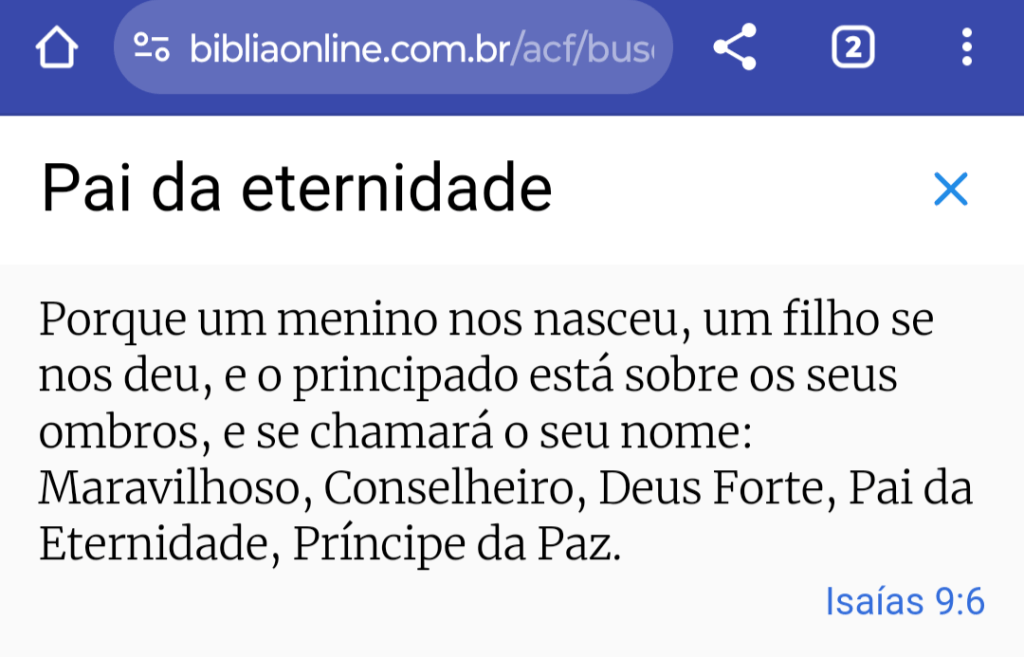Share this page

pos(735,48)
